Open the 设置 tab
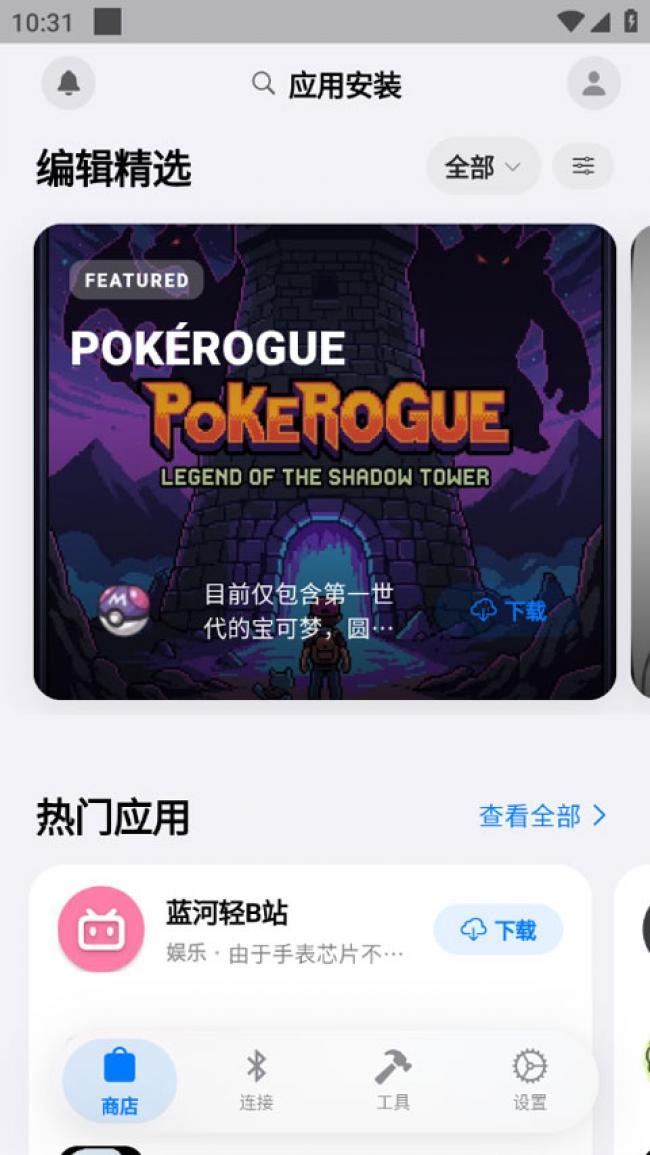Viewport: 650px width, 1155px height. [530, 1081]
